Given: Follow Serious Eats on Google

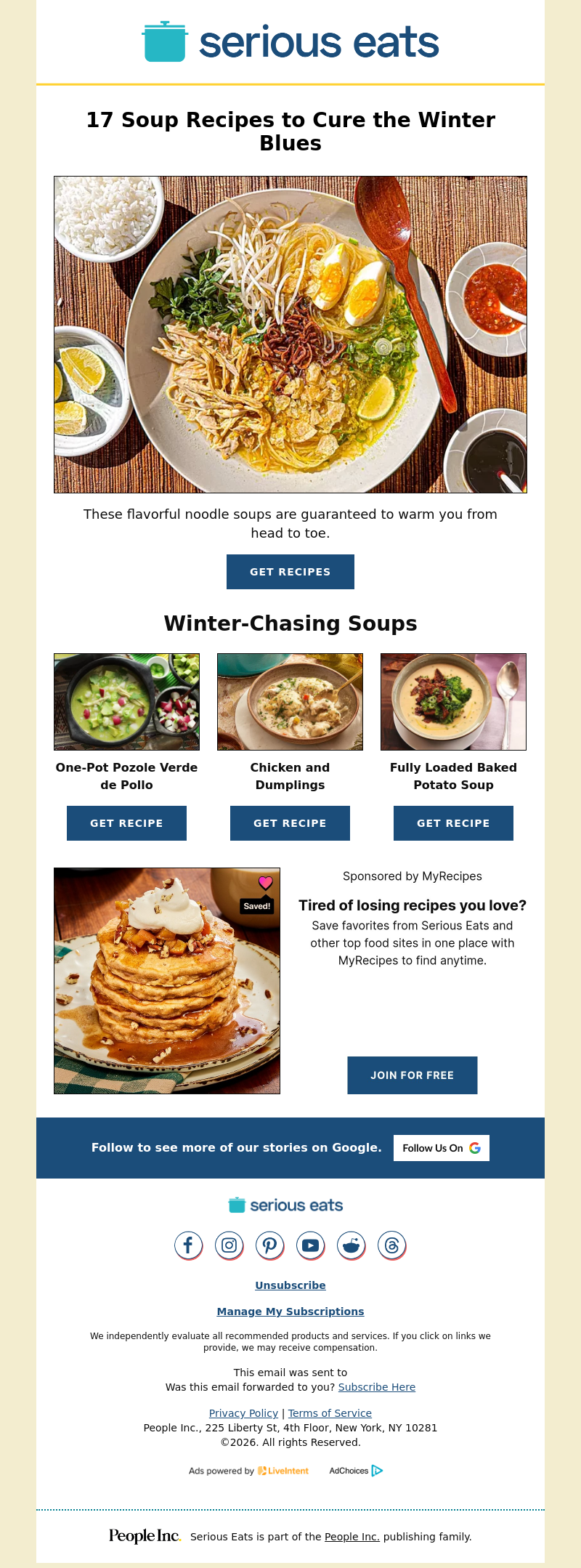Looking at the screenshot, I should 441,1148.
